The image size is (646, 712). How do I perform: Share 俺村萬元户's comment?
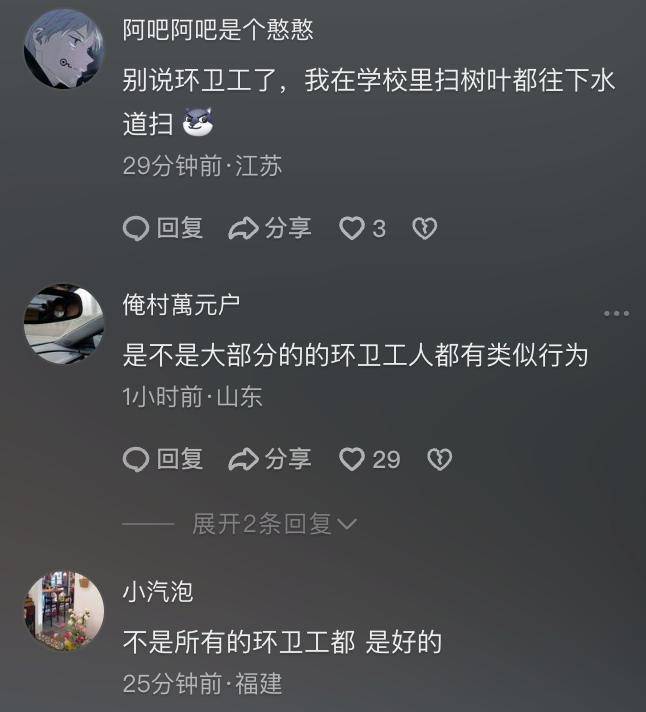[270, 459]
